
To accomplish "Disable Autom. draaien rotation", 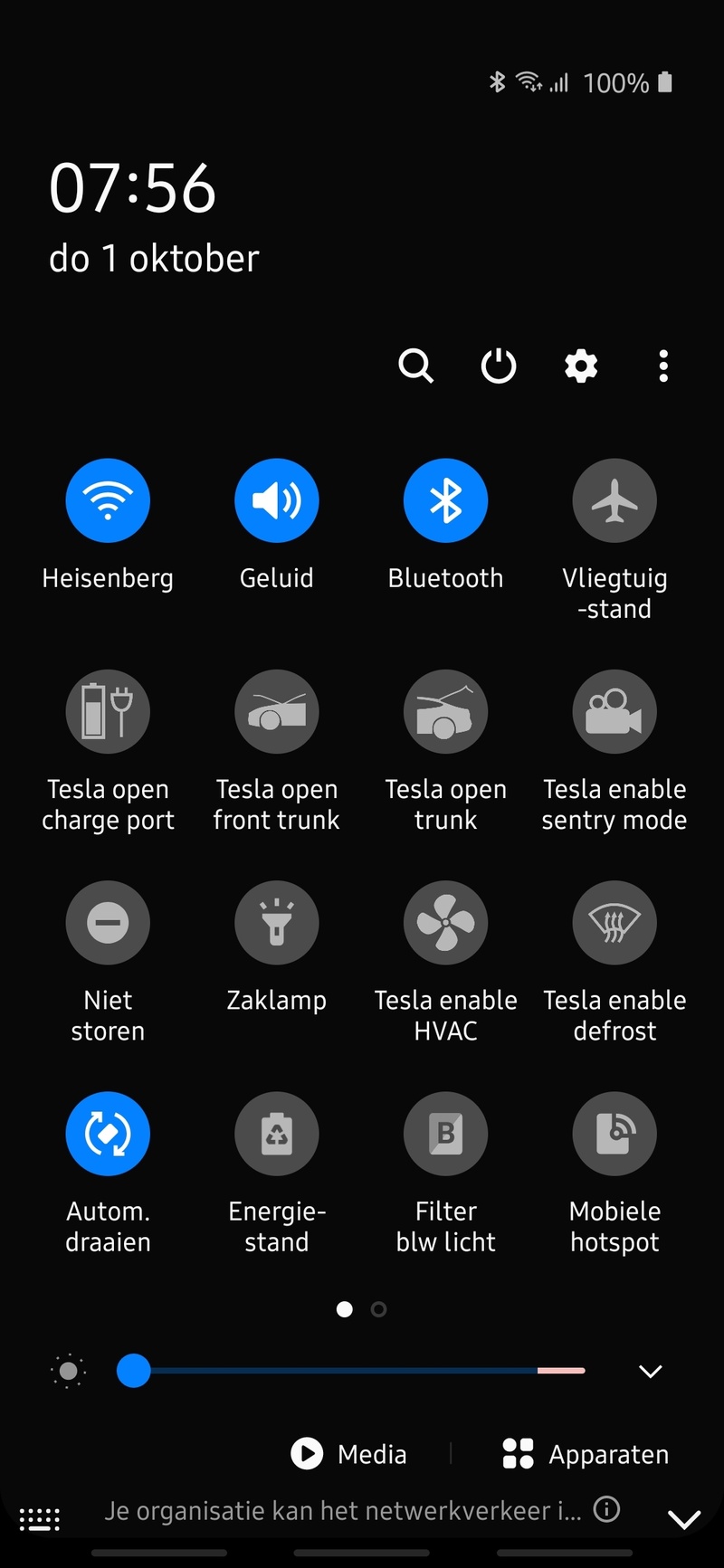I will [x=108, y=1133].
